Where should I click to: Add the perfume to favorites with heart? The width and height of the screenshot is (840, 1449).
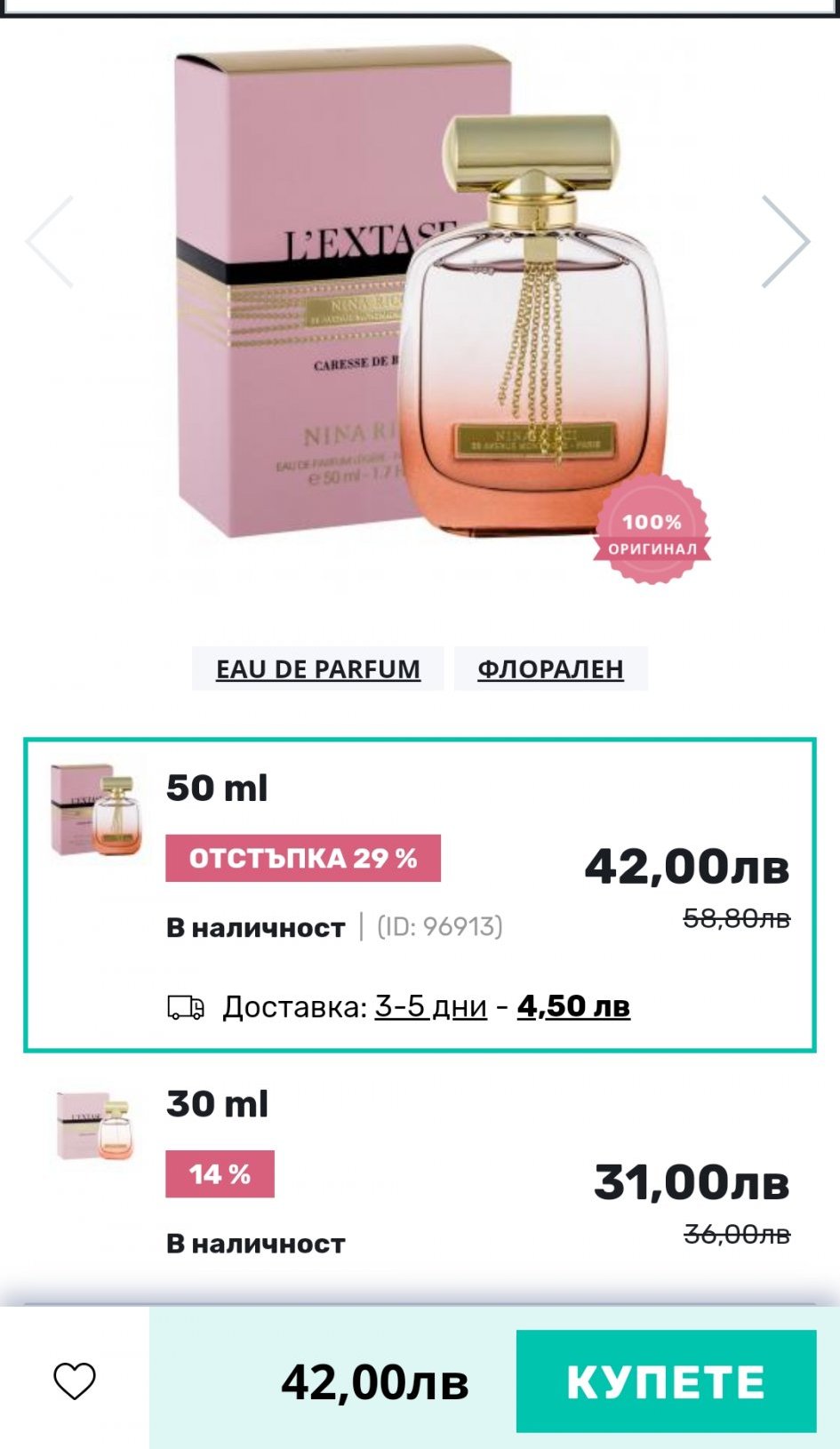tap(75, 1381)
